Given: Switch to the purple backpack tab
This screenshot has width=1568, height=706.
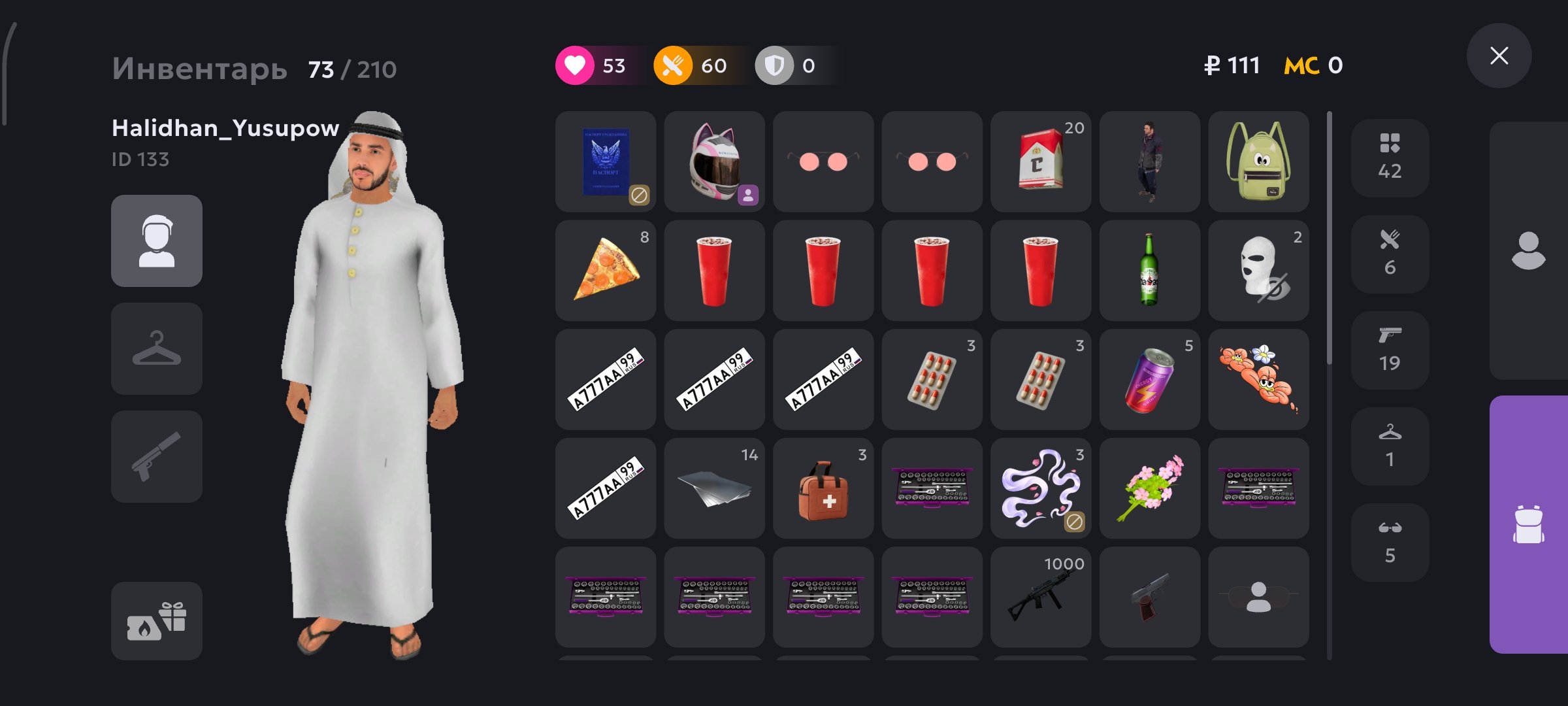Looking at the screenshot, I should [x=1529, y=524].
